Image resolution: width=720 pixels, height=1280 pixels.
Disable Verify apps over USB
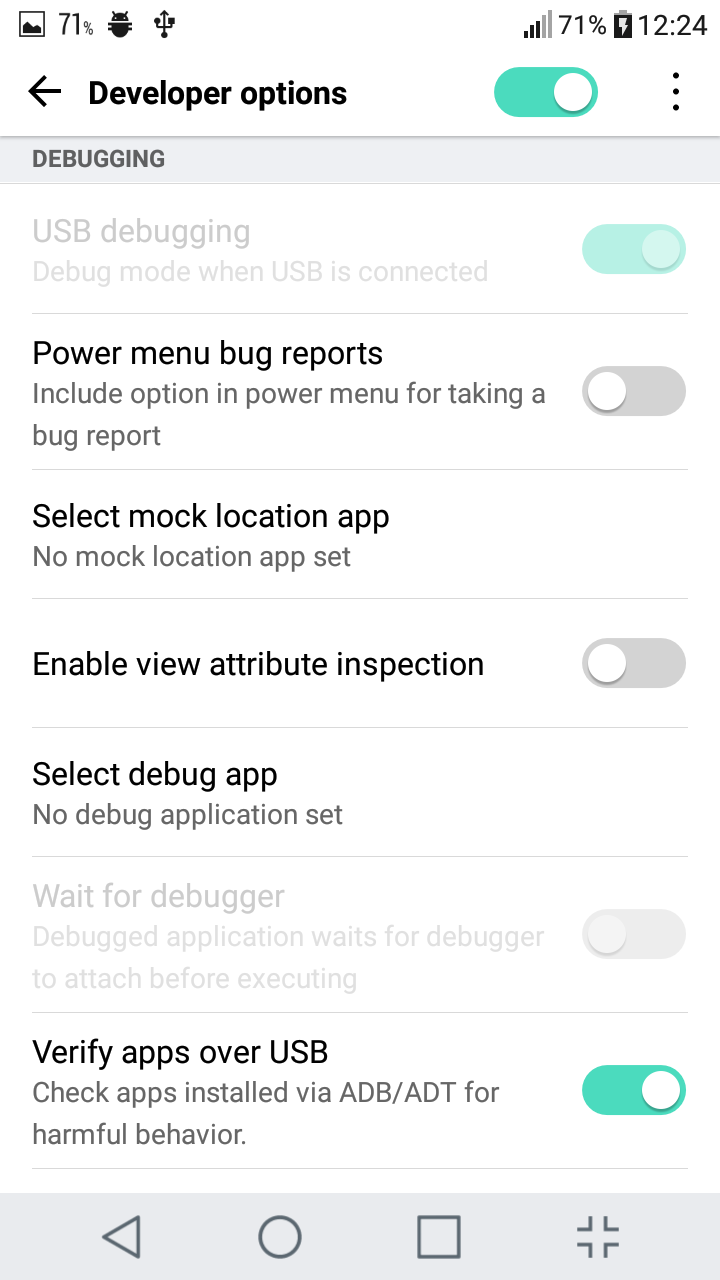[634, 1090]
